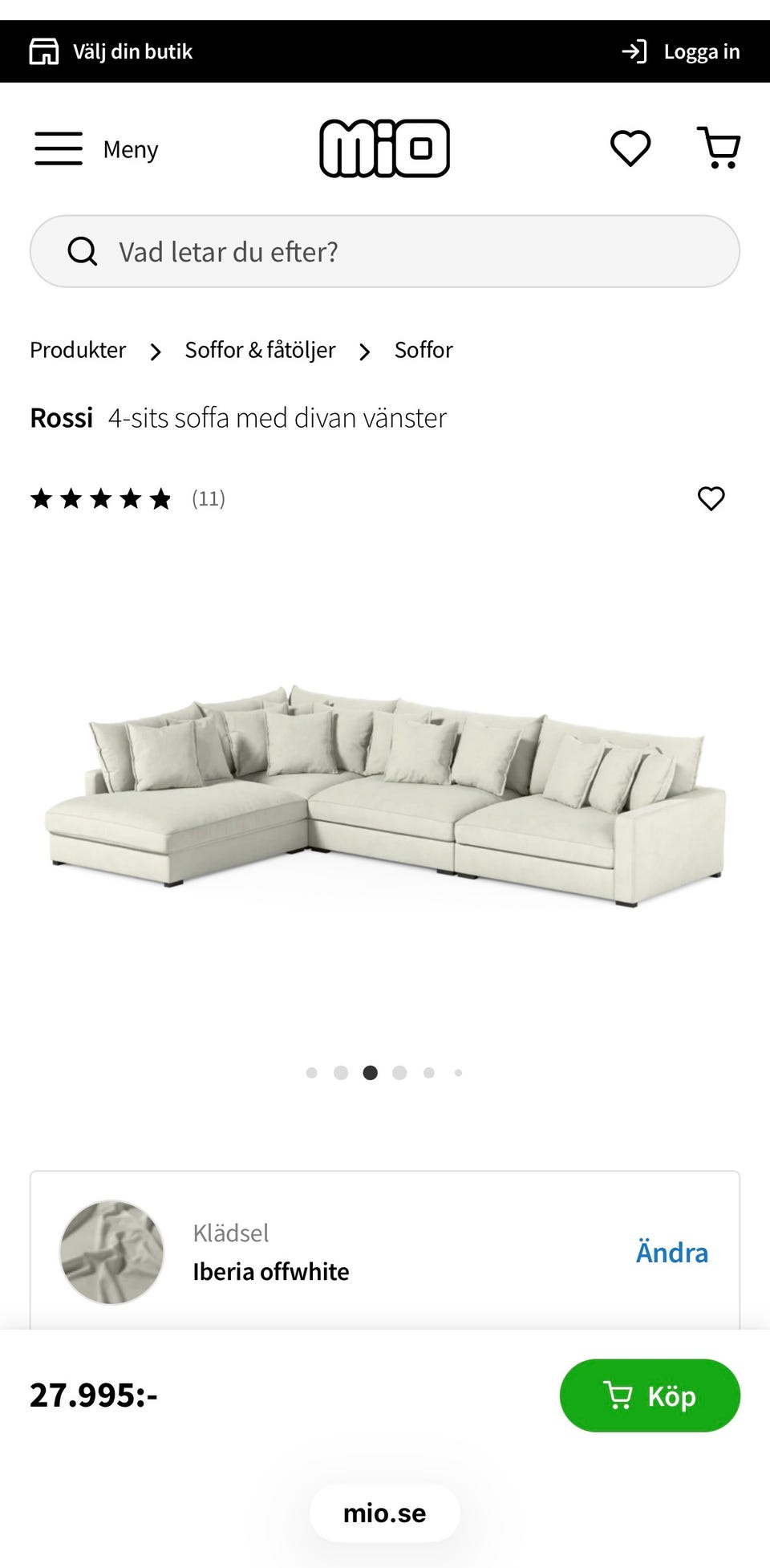Navigate to the Soffor breadcrumb
Image resolution: width=770 pixels, height=1568 pixels.
pyautogui.click(x=423, y=350)
